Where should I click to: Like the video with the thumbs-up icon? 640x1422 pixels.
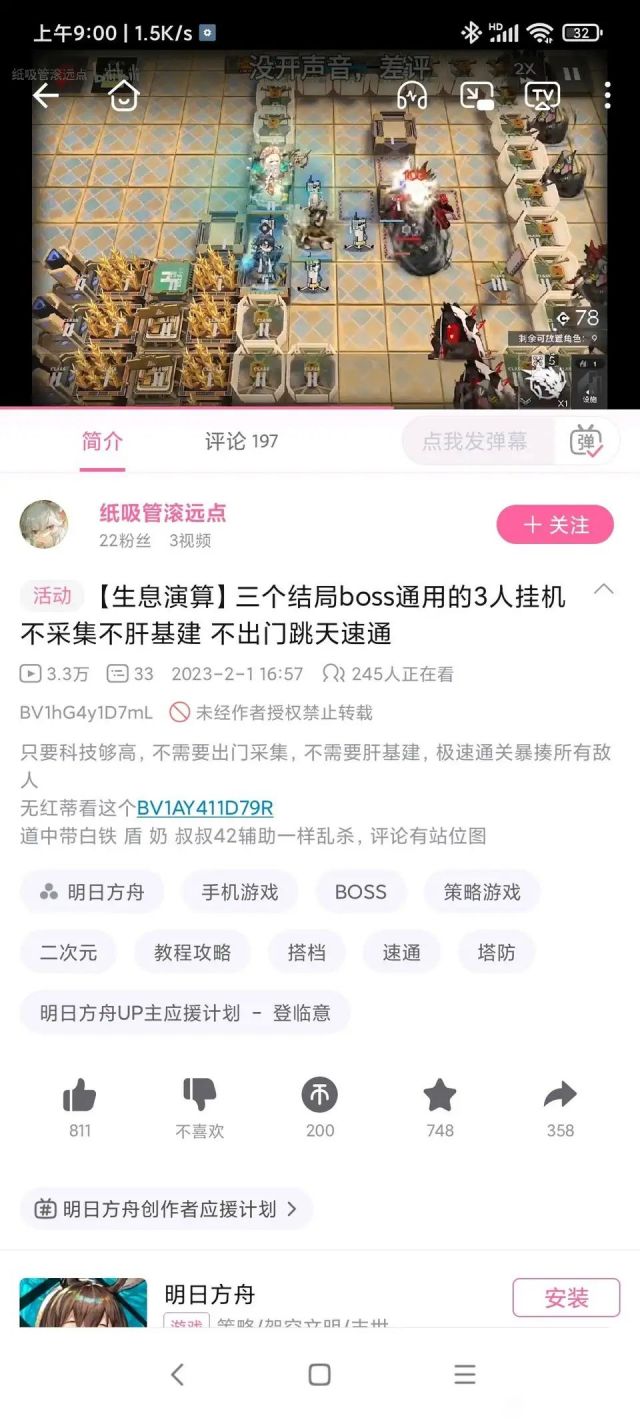coord(80,1096)
